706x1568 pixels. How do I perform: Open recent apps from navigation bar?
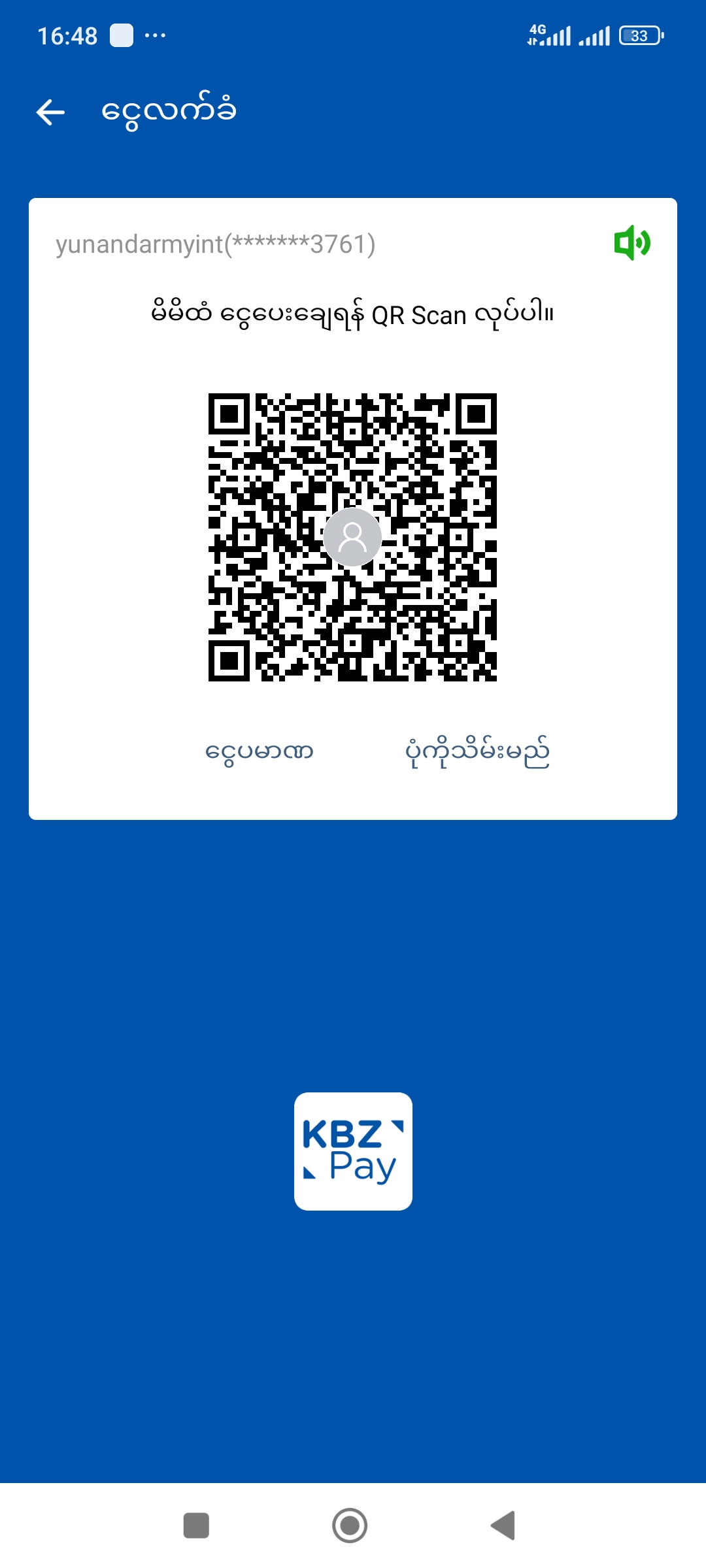tap(196, 1526)
